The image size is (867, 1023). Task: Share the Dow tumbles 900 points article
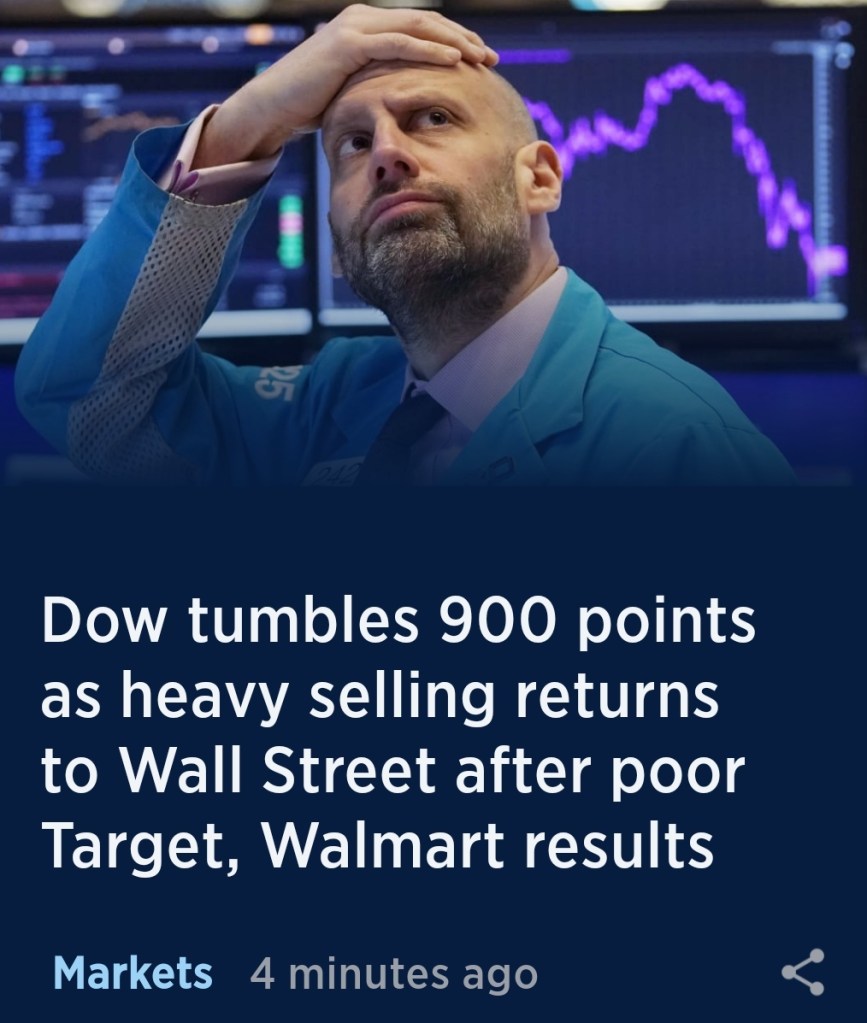point(802,971)
